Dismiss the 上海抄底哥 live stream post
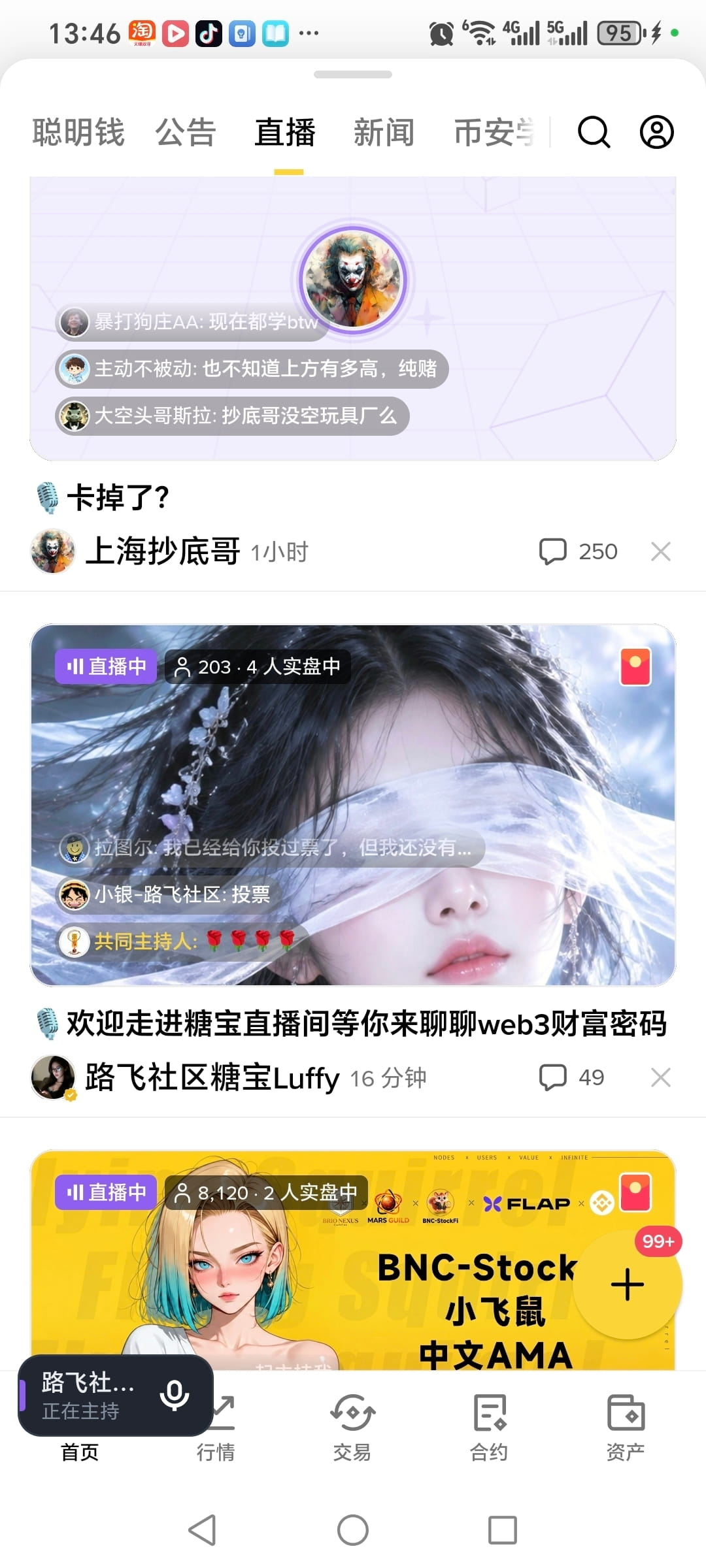Screen dimensions: 706x1568 tap(661, 551)
